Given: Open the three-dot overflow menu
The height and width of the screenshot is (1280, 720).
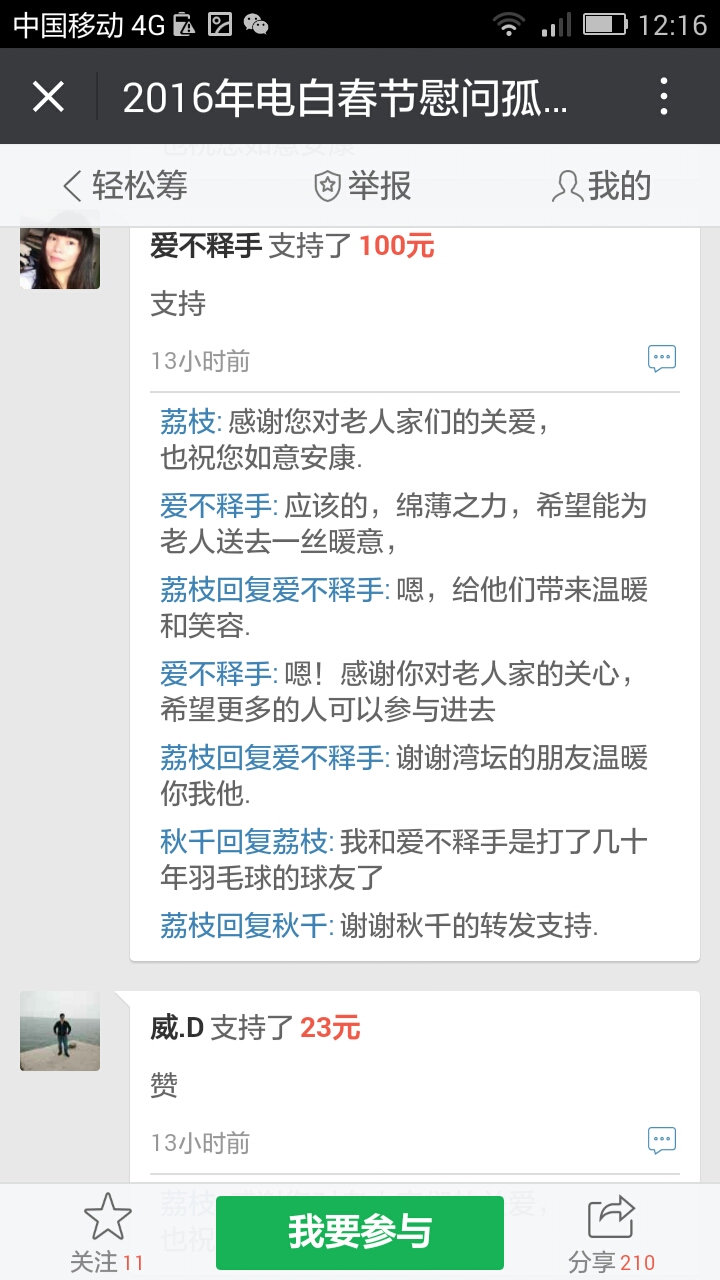Looking at the screenshot, I should (664, 97).
